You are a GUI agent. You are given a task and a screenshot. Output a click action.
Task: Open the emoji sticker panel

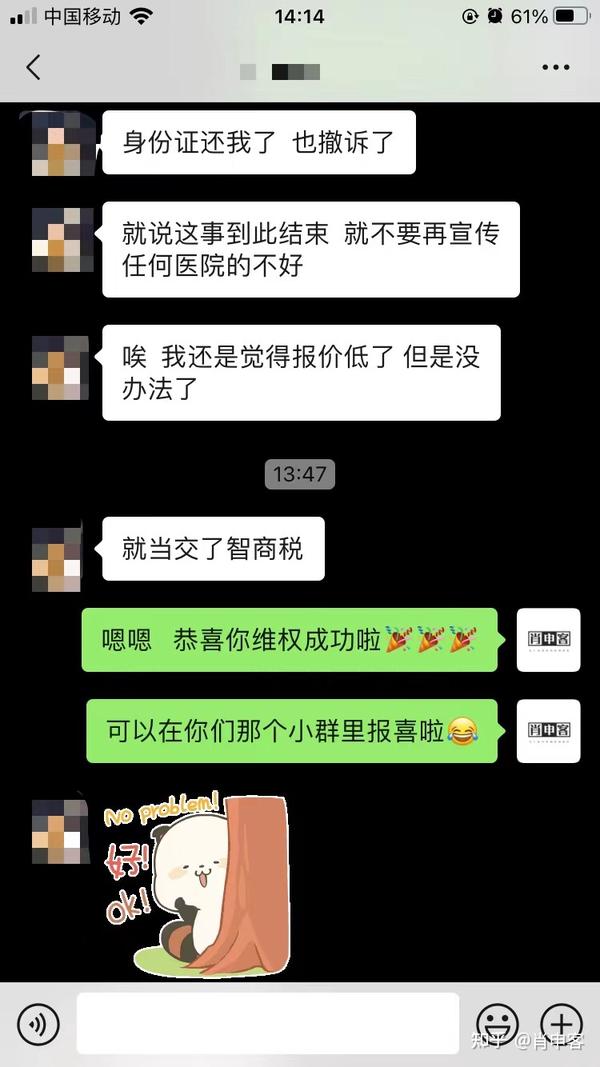[x=497, y=1024]
